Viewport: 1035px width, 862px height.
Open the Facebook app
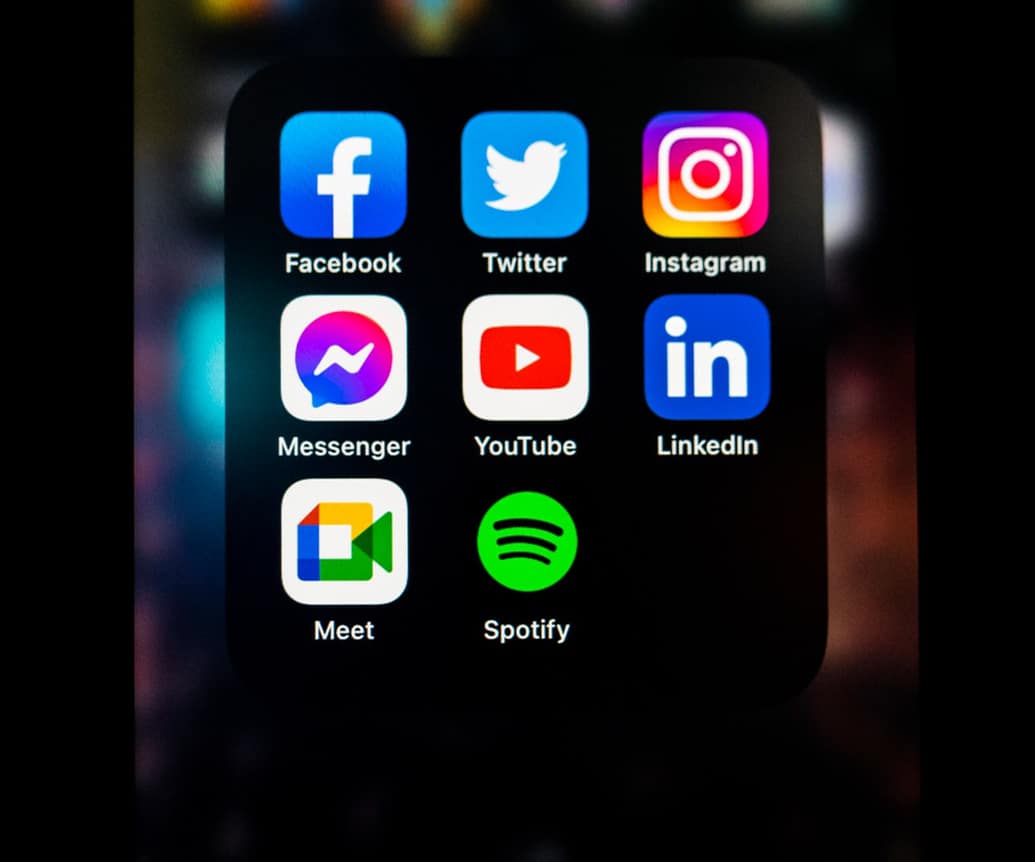pos(343,174)
